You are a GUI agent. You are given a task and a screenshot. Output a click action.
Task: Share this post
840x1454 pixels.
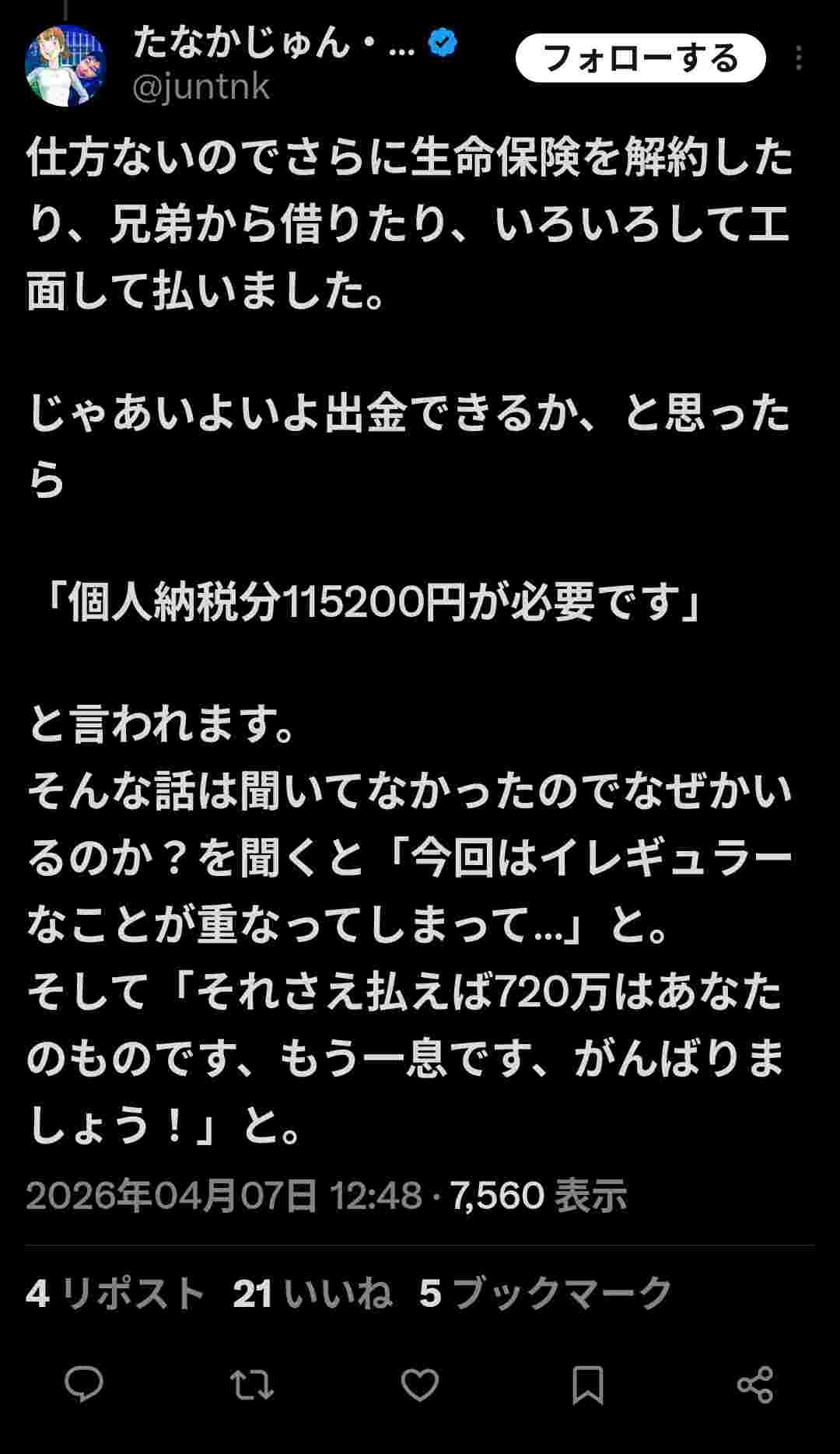[754, 1385]
